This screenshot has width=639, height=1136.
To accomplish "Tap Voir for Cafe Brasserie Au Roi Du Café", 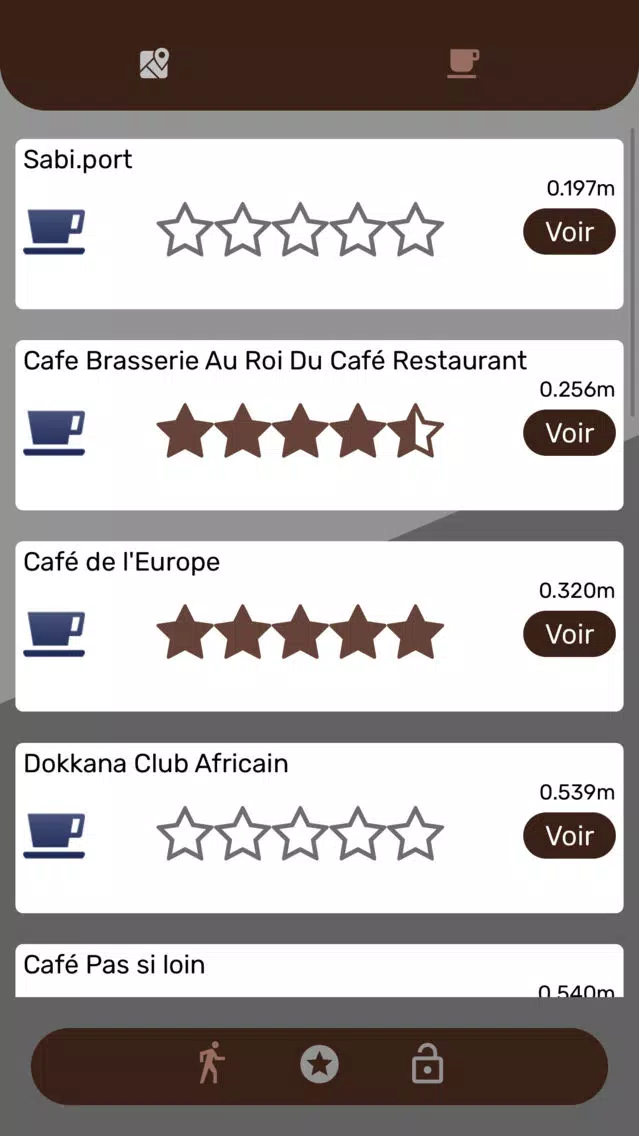I will click(x=569, y=433).
